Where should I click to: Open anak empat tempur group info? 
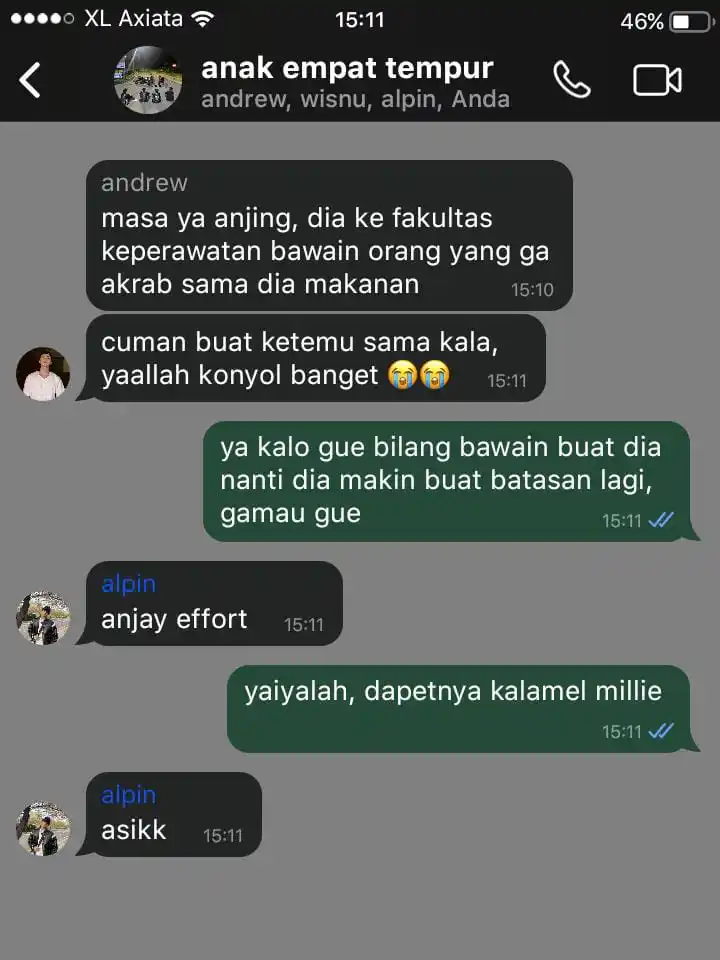click(347, 68)
